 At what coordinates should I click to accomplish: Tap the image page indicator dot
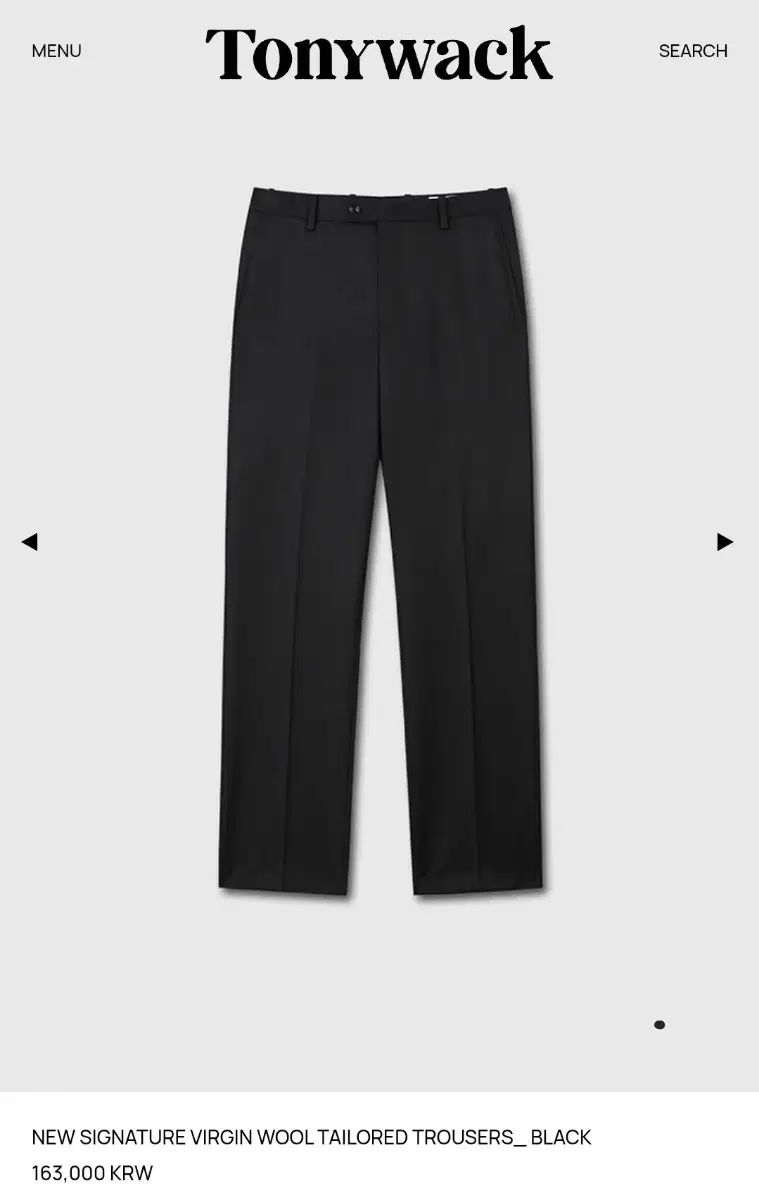point(659,1024)
